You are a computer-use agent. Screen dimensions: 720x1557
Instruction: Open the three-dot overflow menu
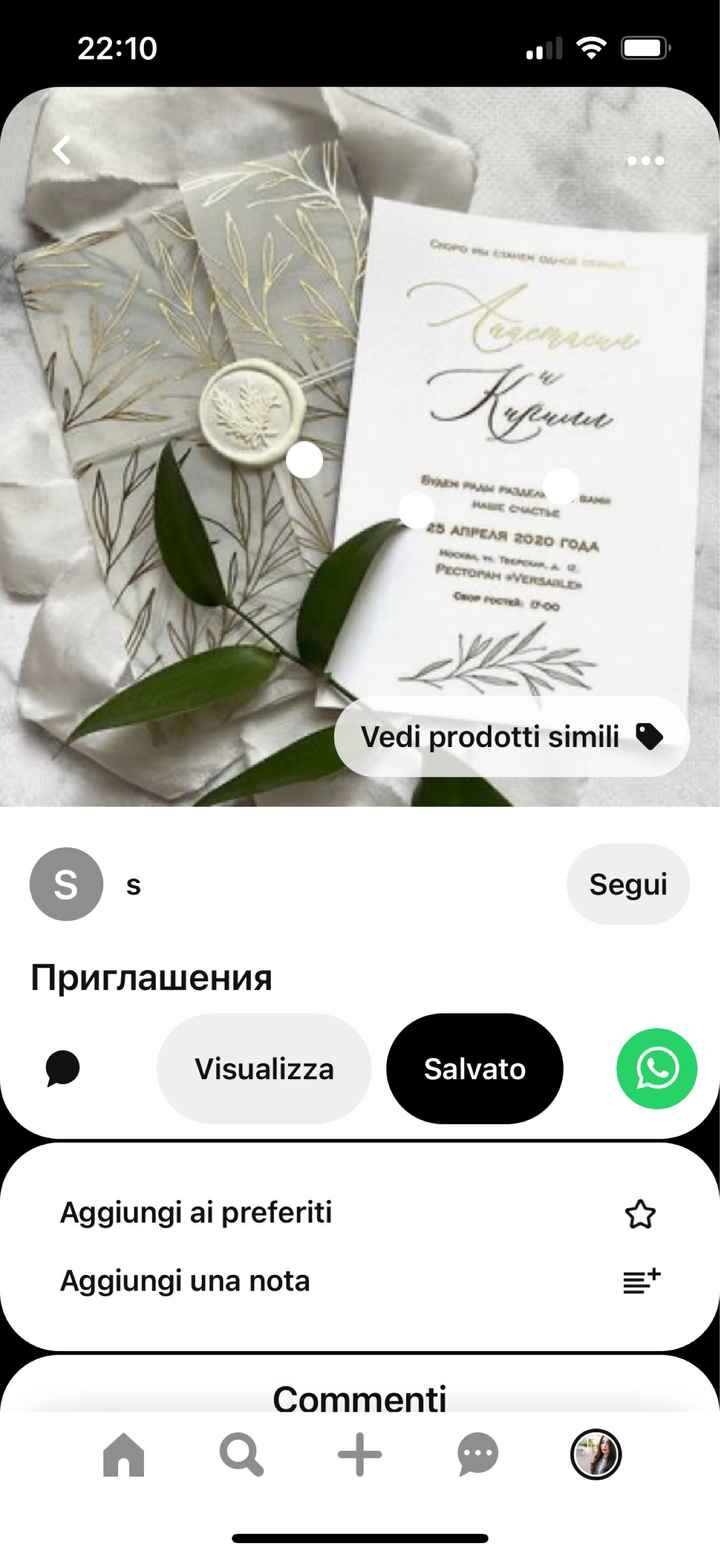point(645,160)
